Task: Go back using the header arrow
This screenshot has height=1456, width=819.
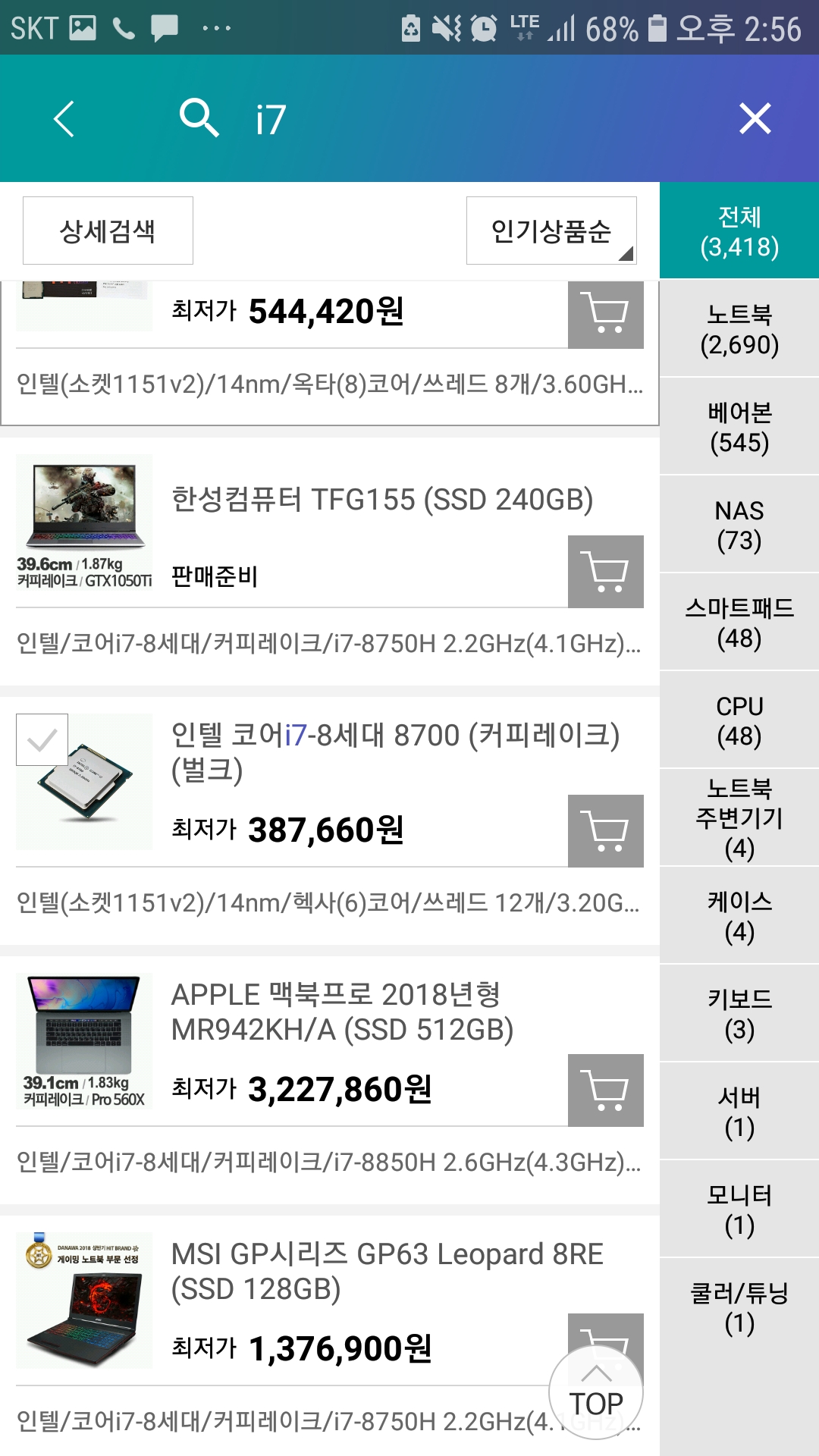Action: pyautogui.click(x=64, y=119)
